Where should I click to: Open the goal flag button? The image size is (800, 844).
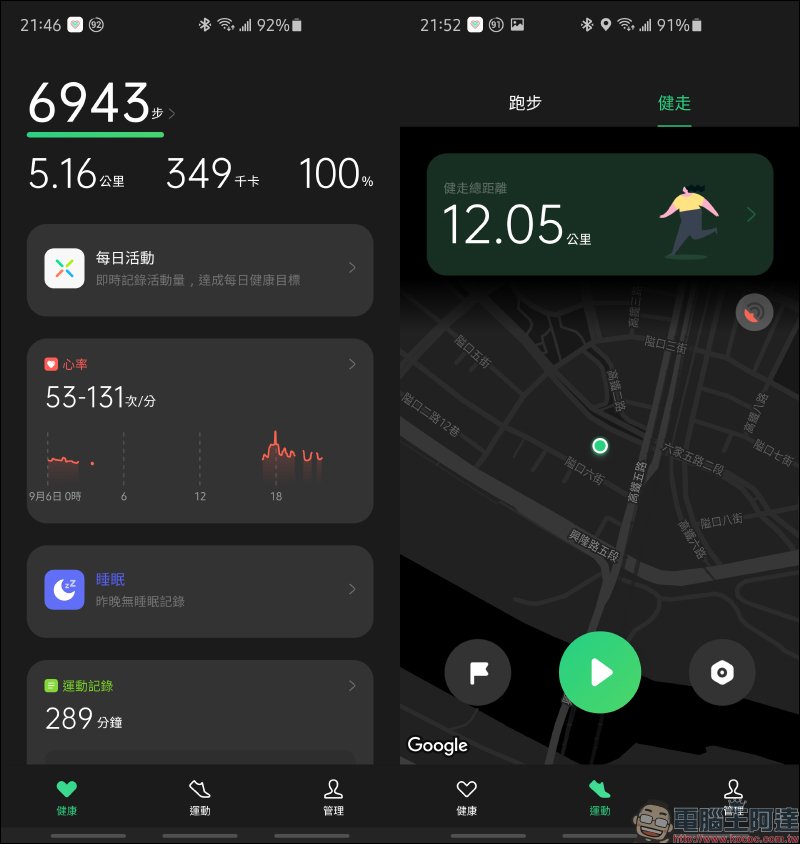tap(478, 673)
